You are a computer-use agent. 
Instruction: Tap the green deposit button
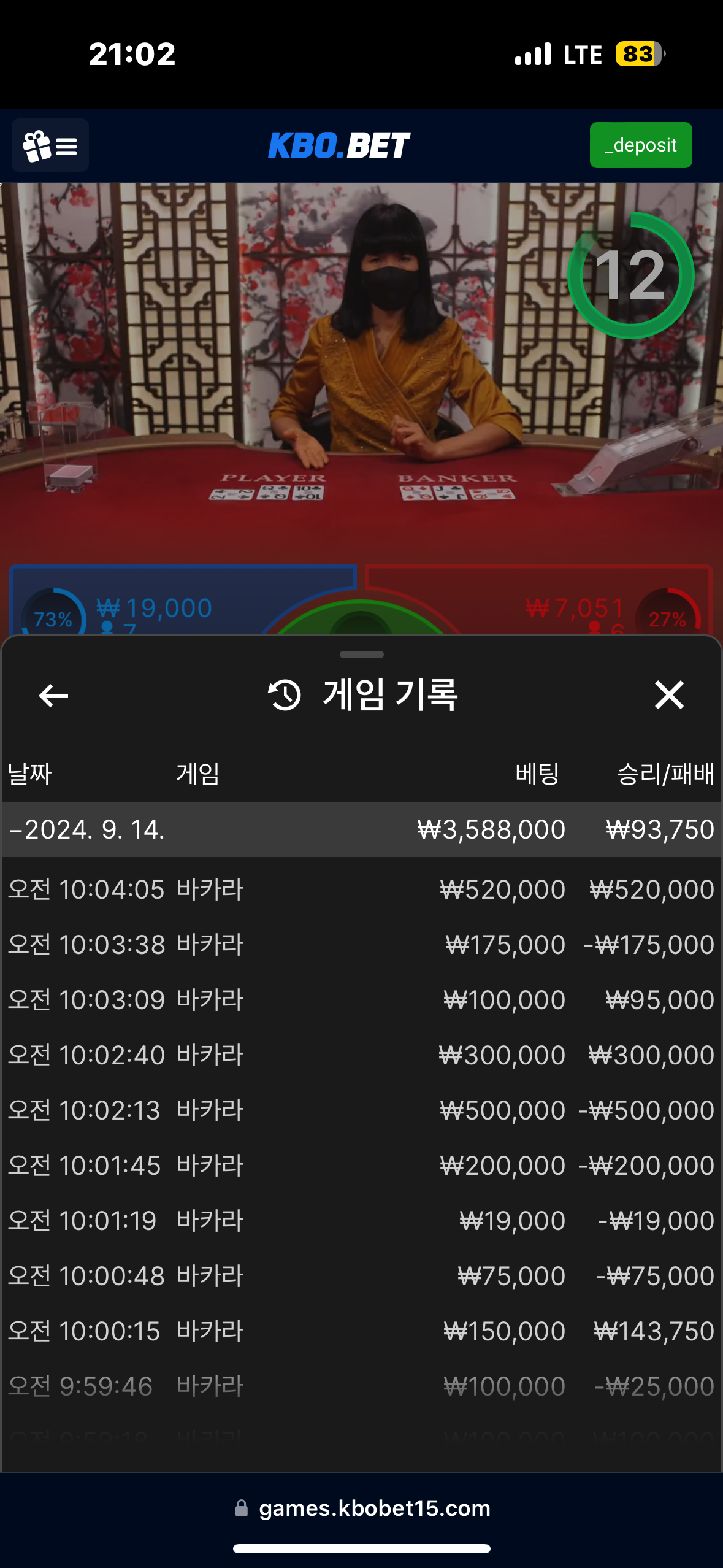640,145
